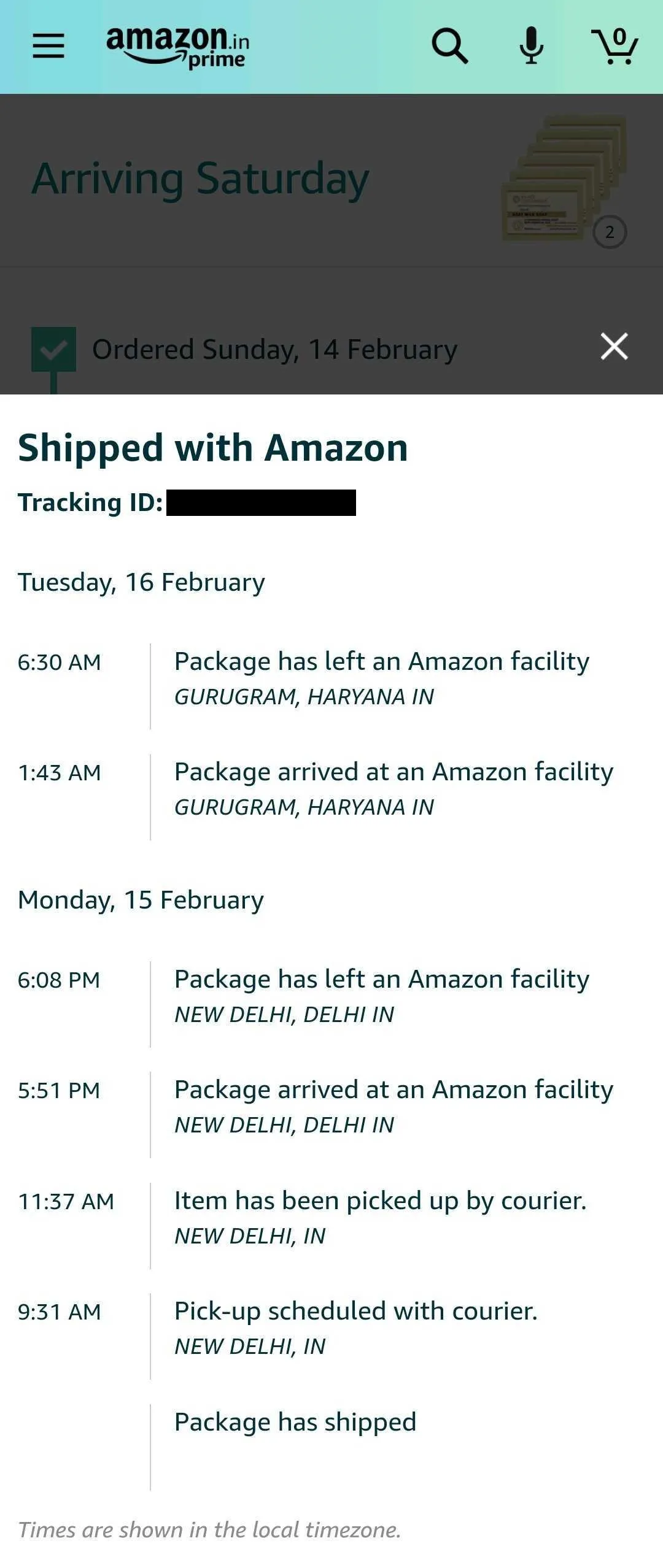663x1568 pixels.
Task: Close the shipment tracking panel
Action: coord(614,347)
